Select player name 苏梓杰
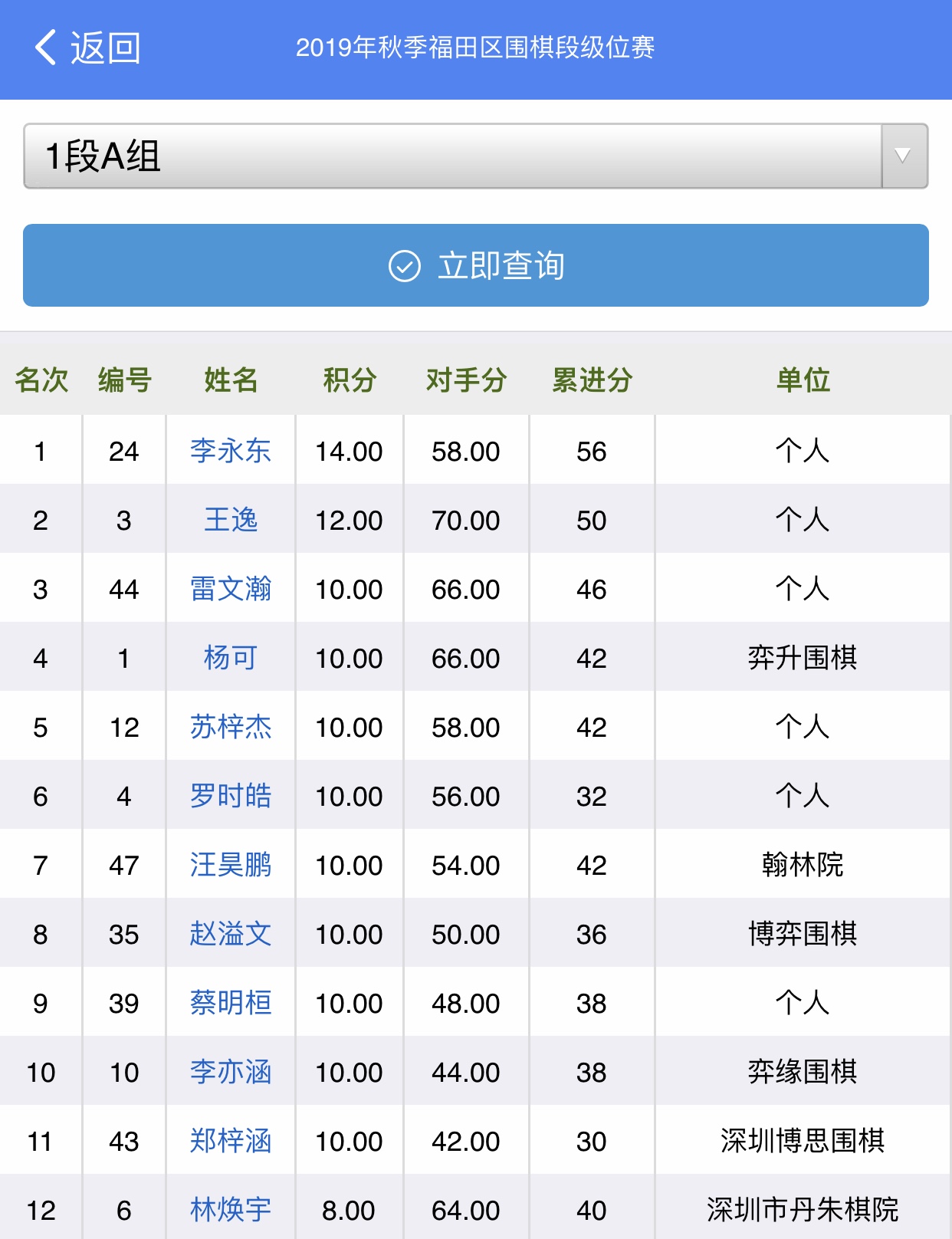Image resolution: width=952 pixels, height=1239 pixels. (231, 727)
